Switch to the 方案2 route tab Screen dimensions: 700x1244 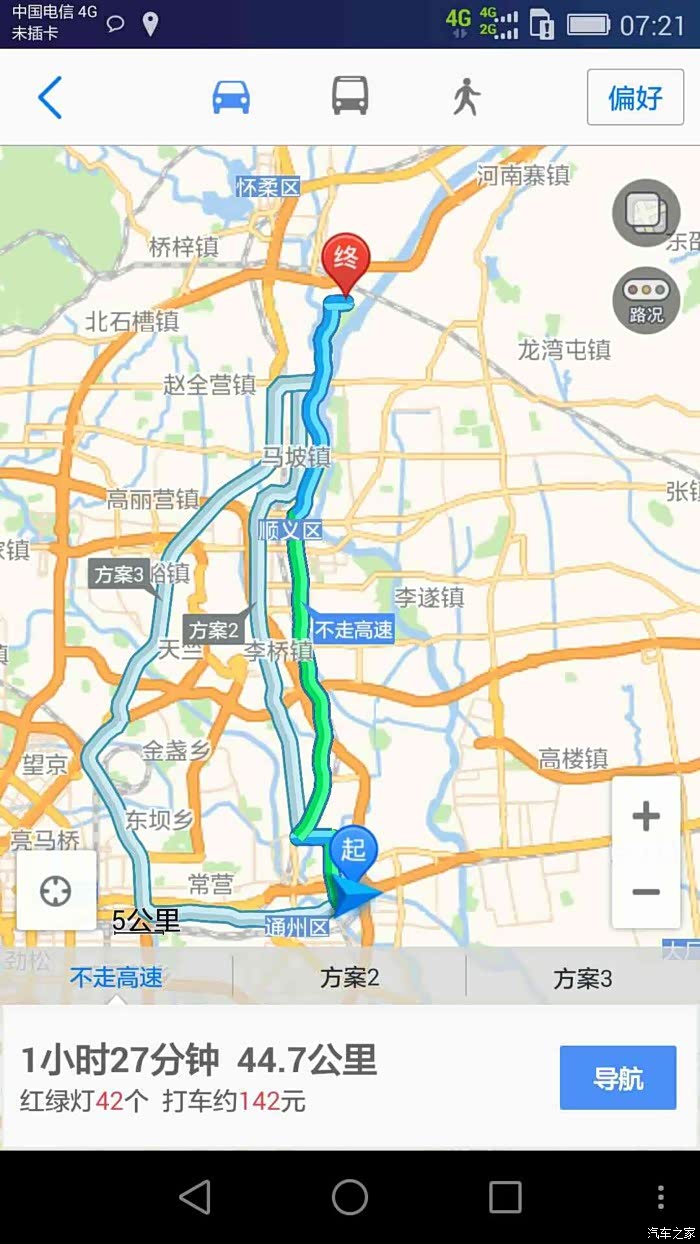click(349, 977)
